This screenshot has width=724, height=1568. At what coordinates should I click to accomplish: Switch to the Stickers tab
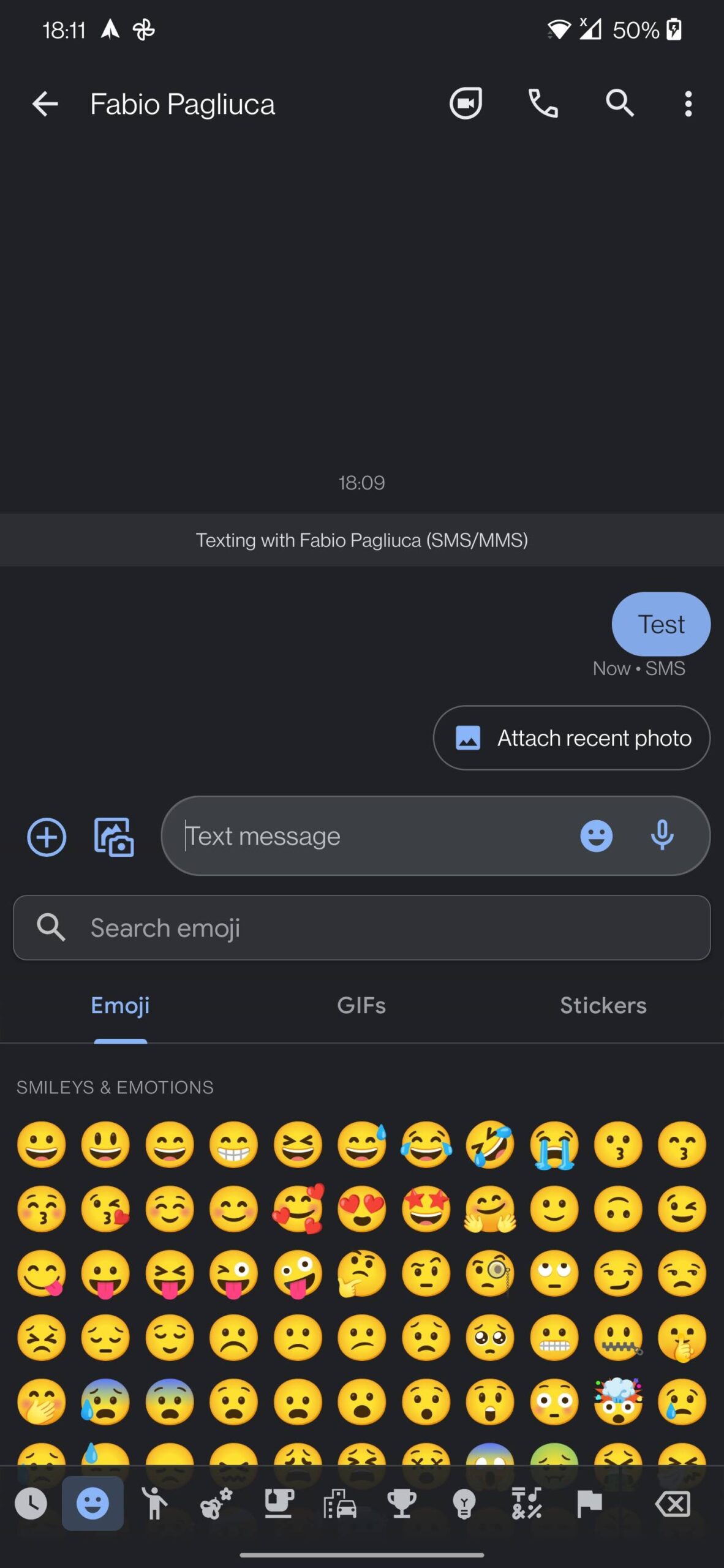[603, 1005]
